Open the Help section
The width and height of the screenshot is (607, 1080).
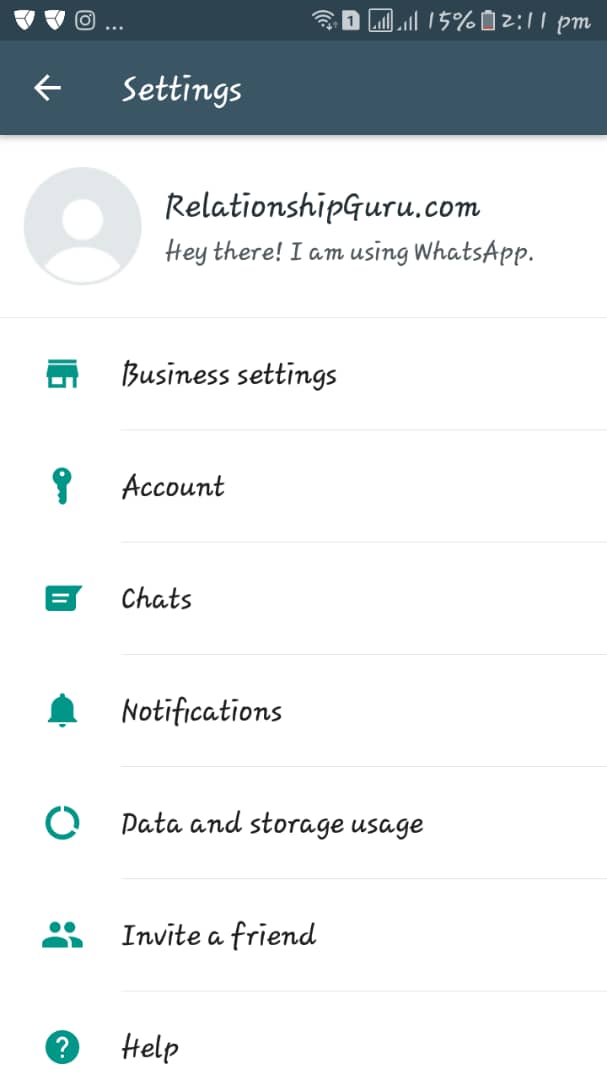point(151,1047)
